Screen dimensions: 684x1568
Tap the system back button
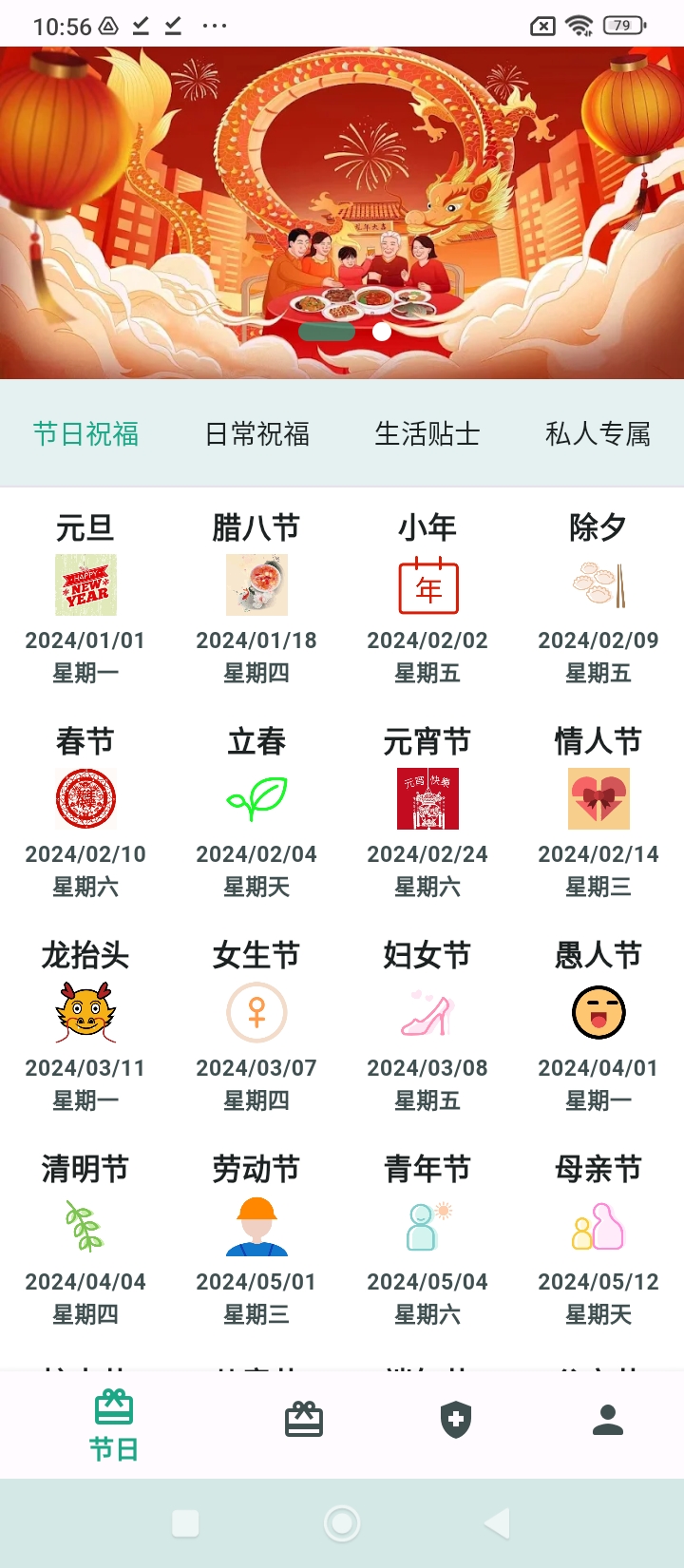tap(497, 1523)
